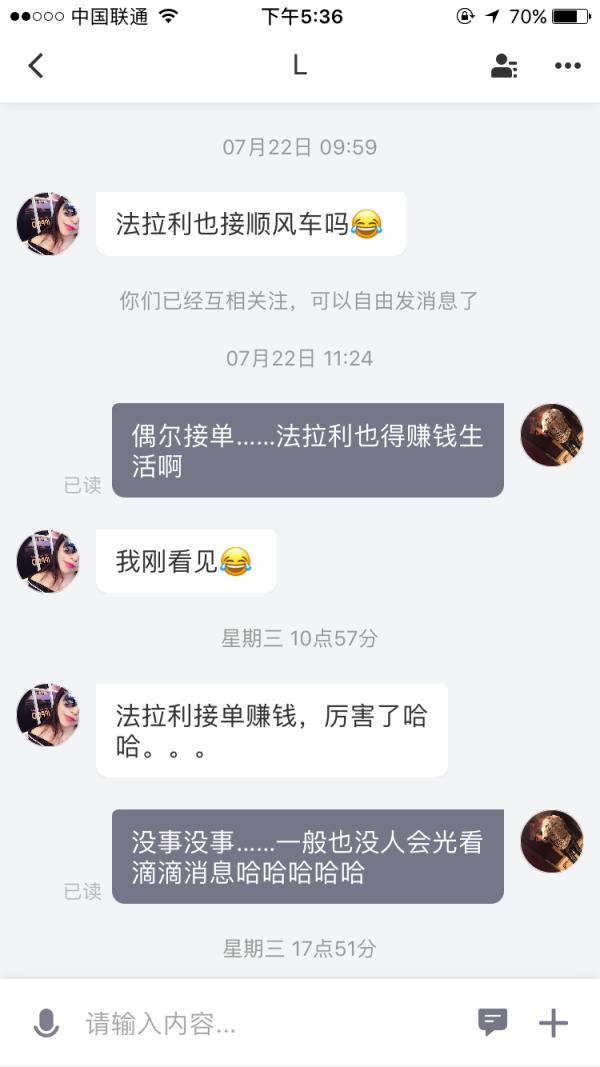The image size is (600, 1067).
Task: Open sender's avatar beside 法拉利接单赚钱 message
Action: click(48, 715)
